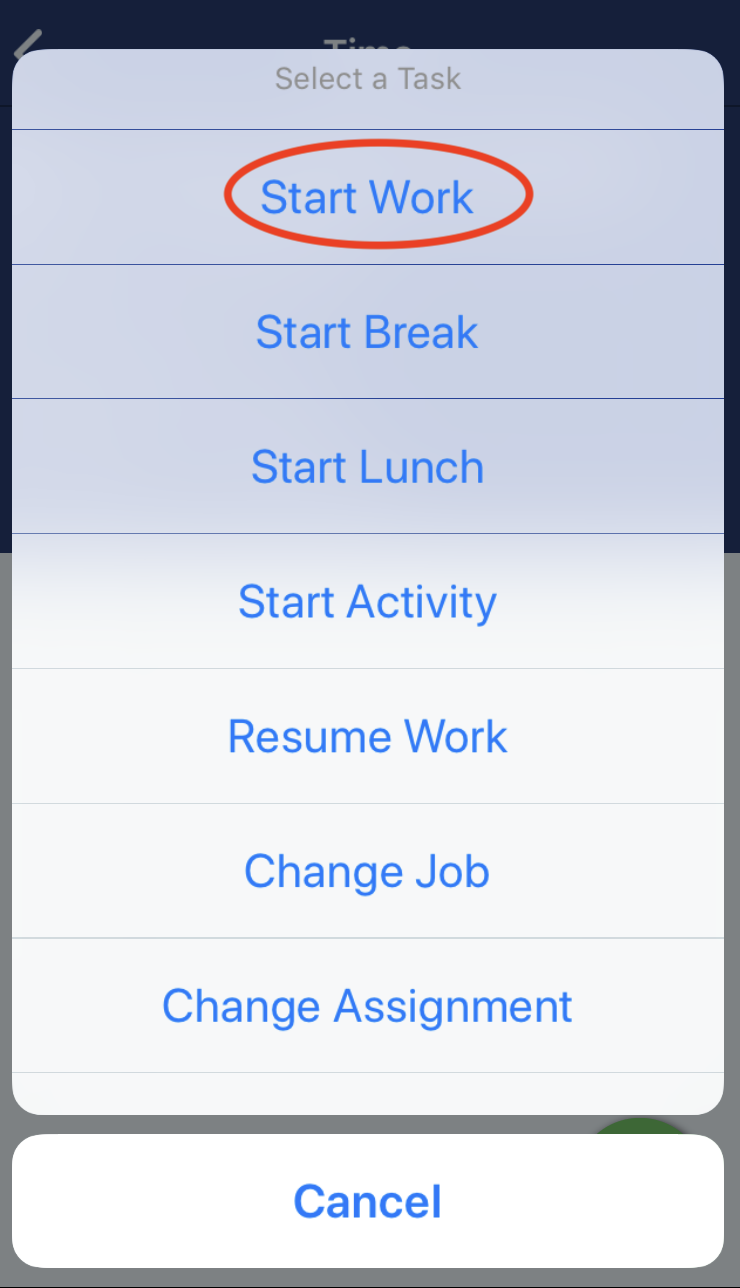Select Resume Work
This screenshot has height=1288, width=740.
[x=367, y=737]
